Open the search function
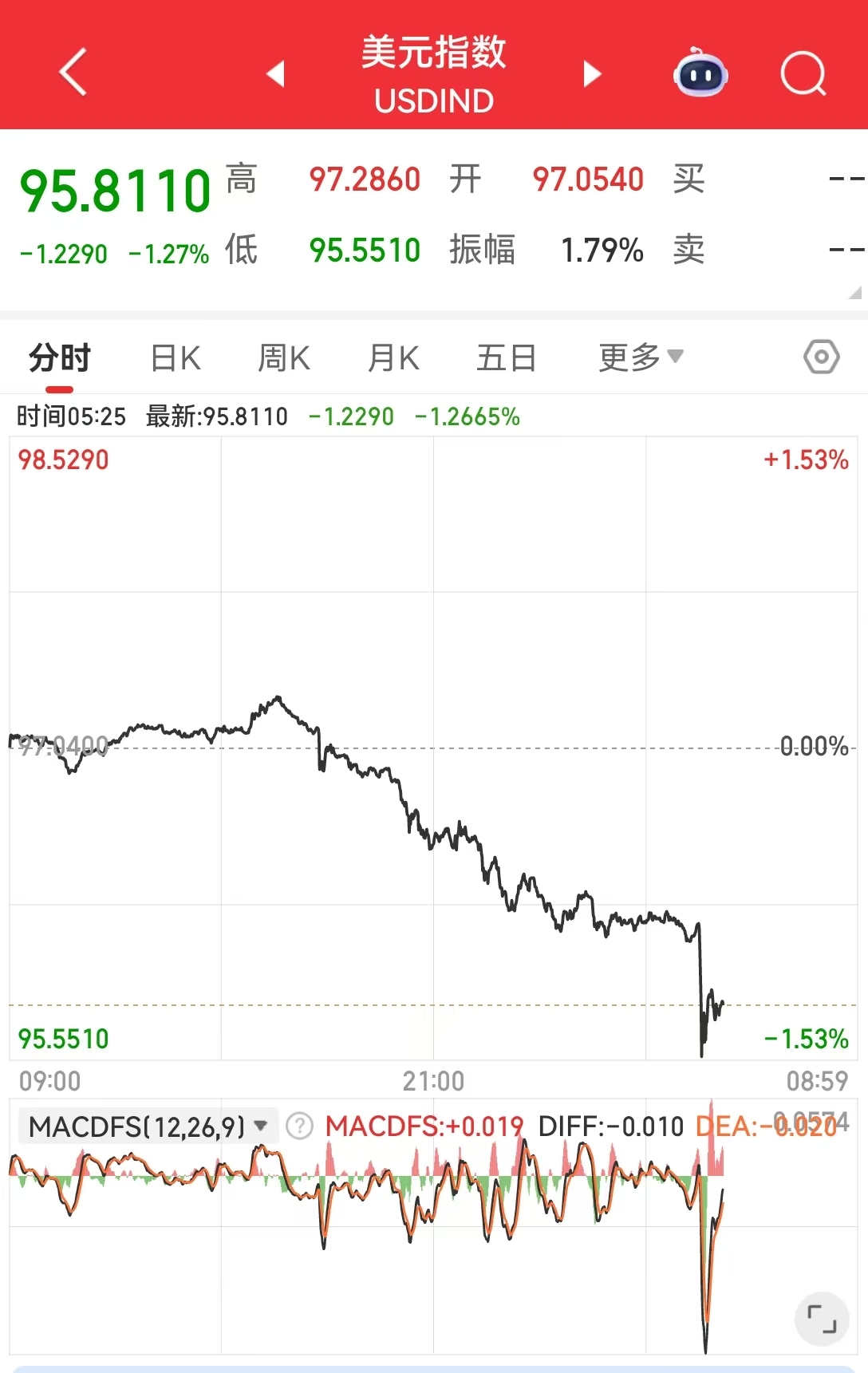The height and width of the screenshot is (1373, 868). point(805,73)
